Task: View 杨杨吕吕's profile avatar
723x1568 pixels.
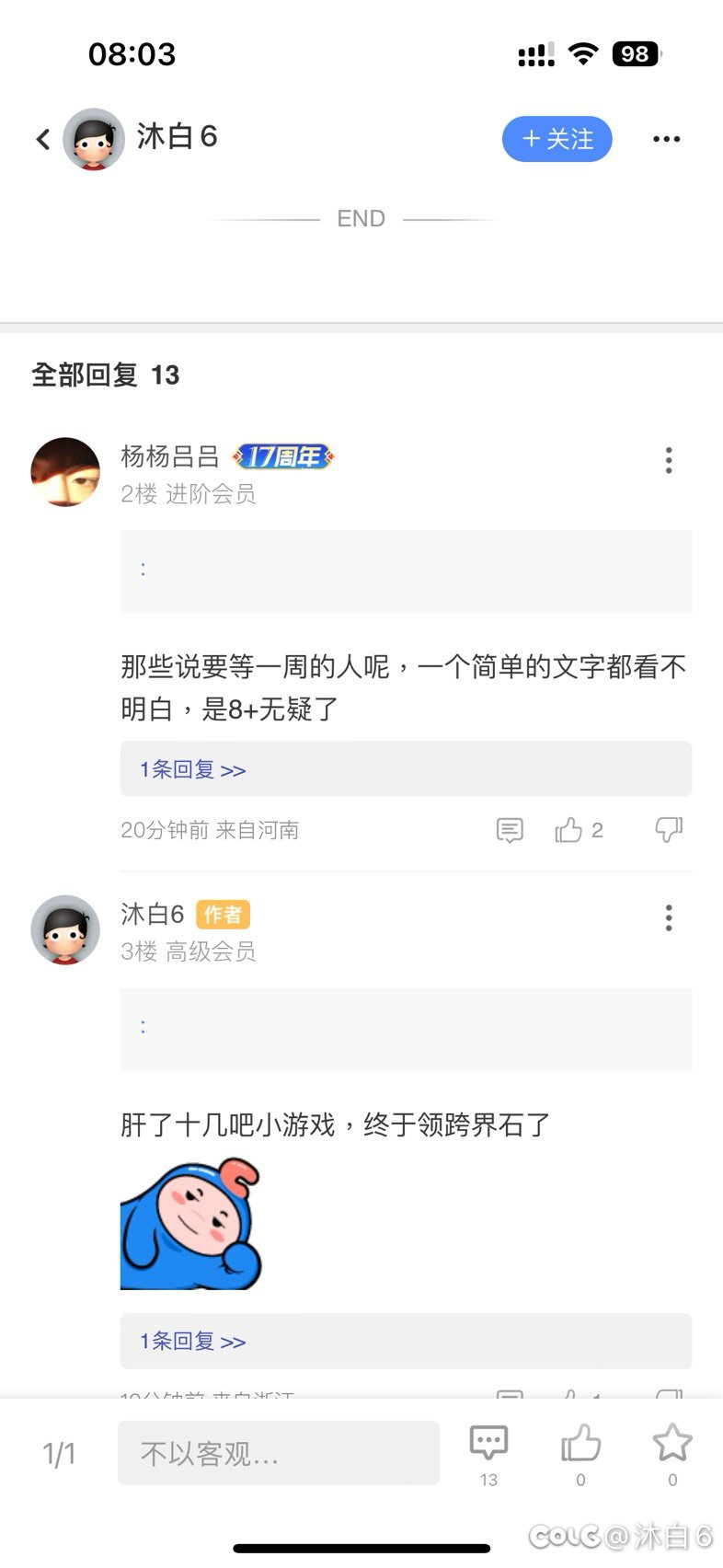Action: point(65,472)
